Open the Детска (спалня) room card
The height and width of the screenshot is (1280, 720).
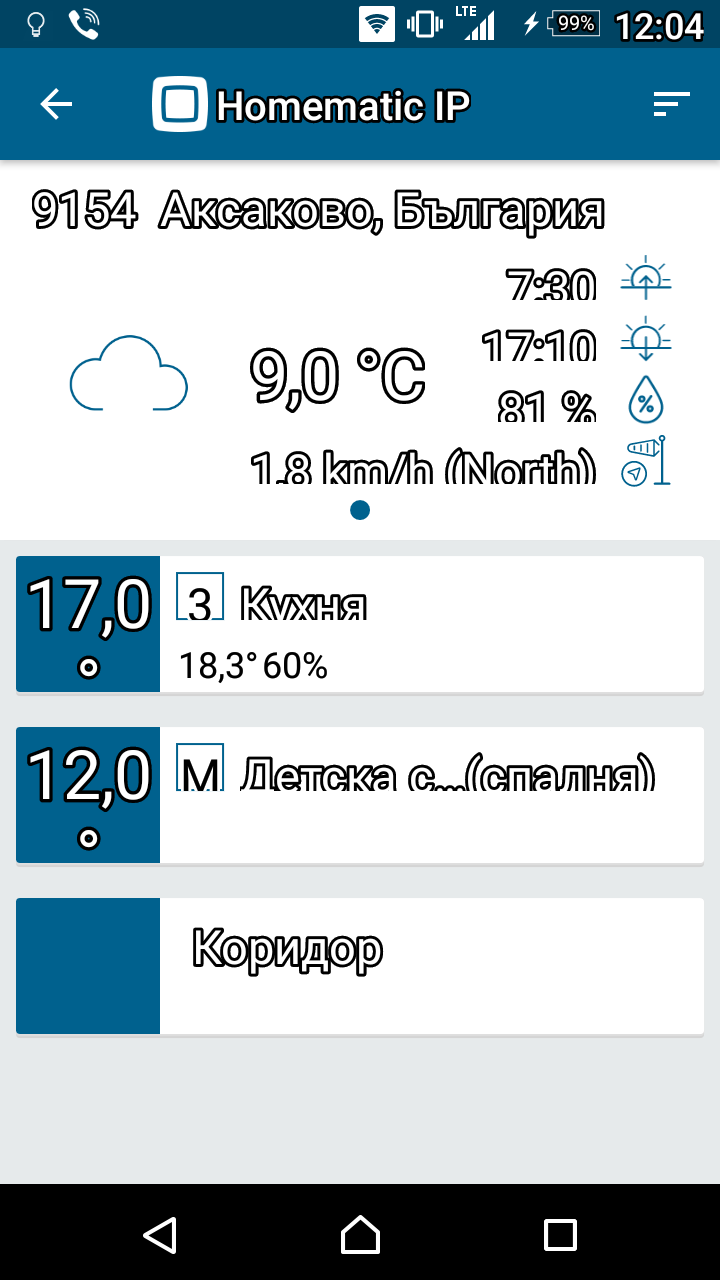coord(430,795)
